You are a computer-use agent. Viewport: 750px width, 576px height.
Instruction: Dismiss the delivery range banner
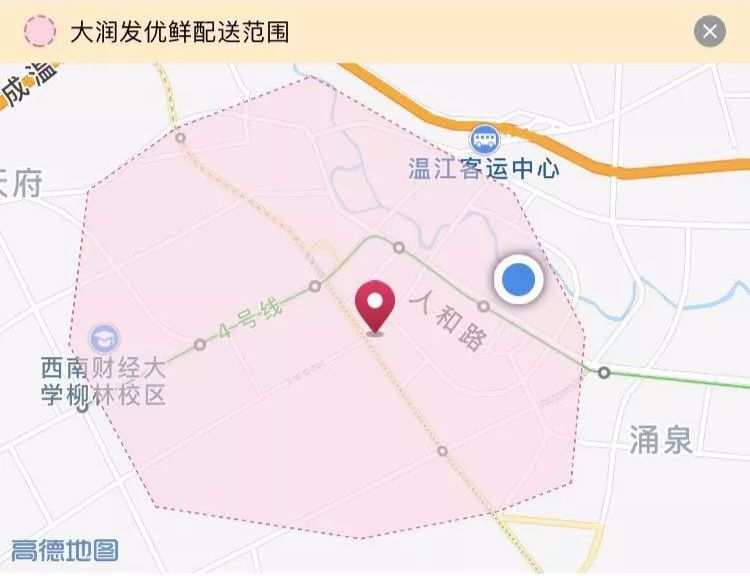709,32
